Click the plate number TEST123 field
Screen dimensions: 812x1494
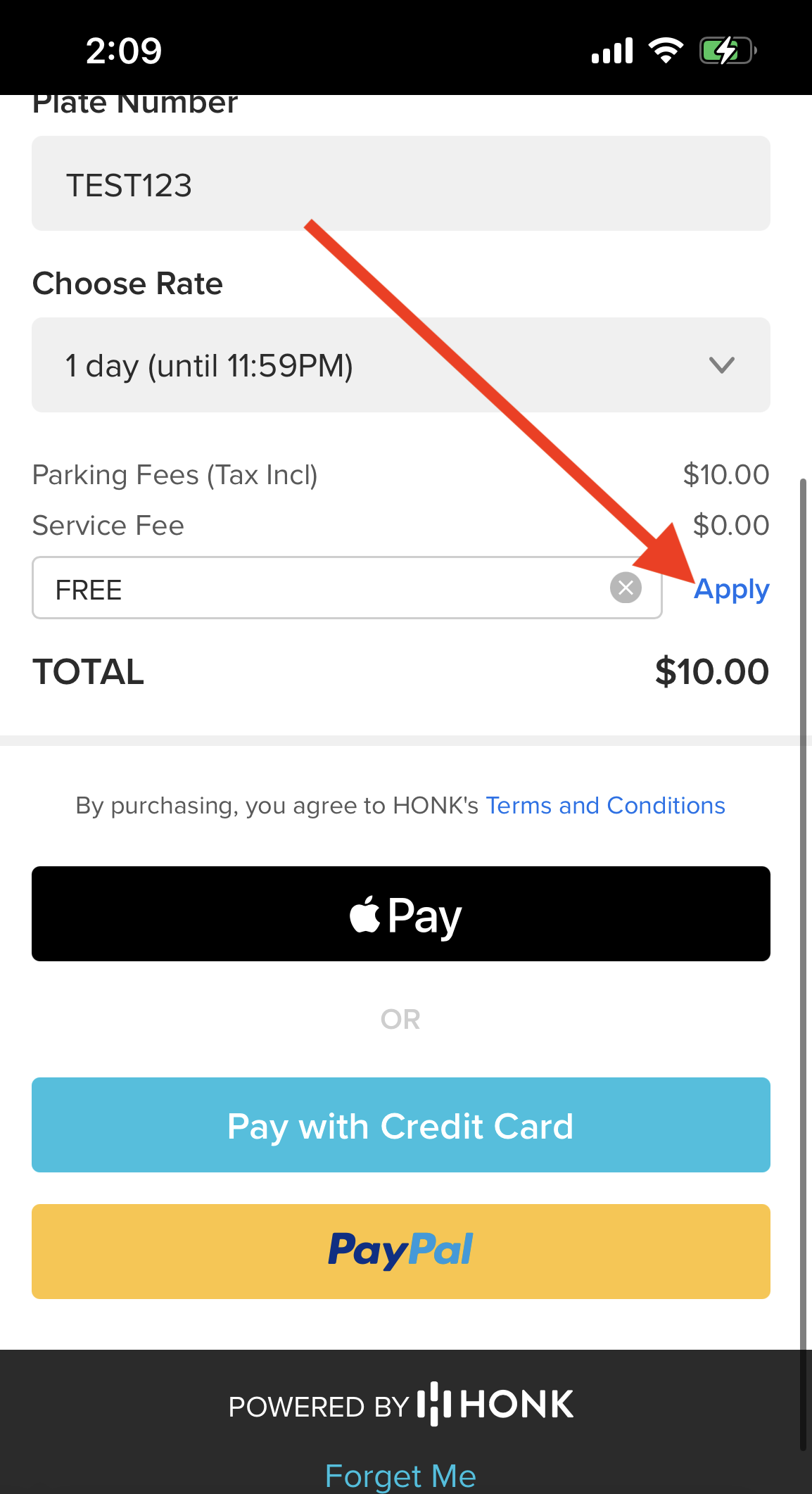(x=400, y=184)
